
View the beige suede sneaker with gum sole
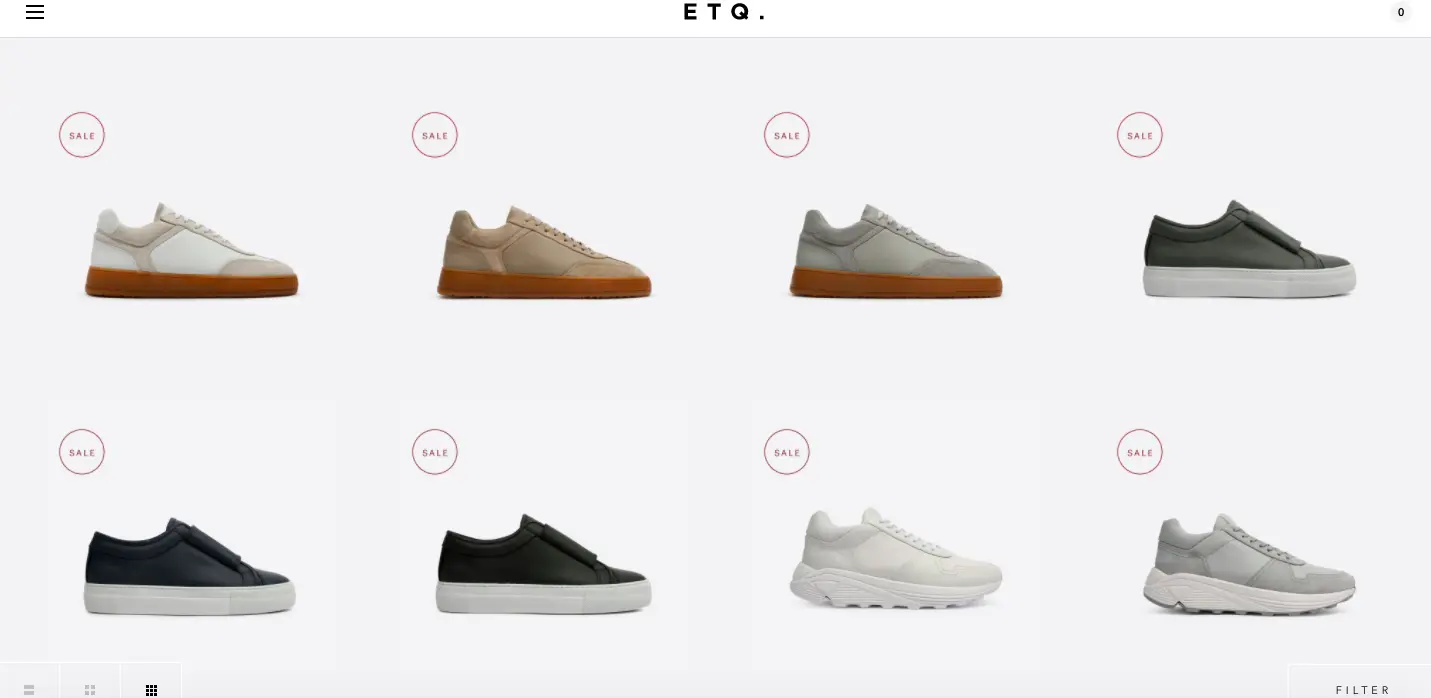click(x=544, y=253)
